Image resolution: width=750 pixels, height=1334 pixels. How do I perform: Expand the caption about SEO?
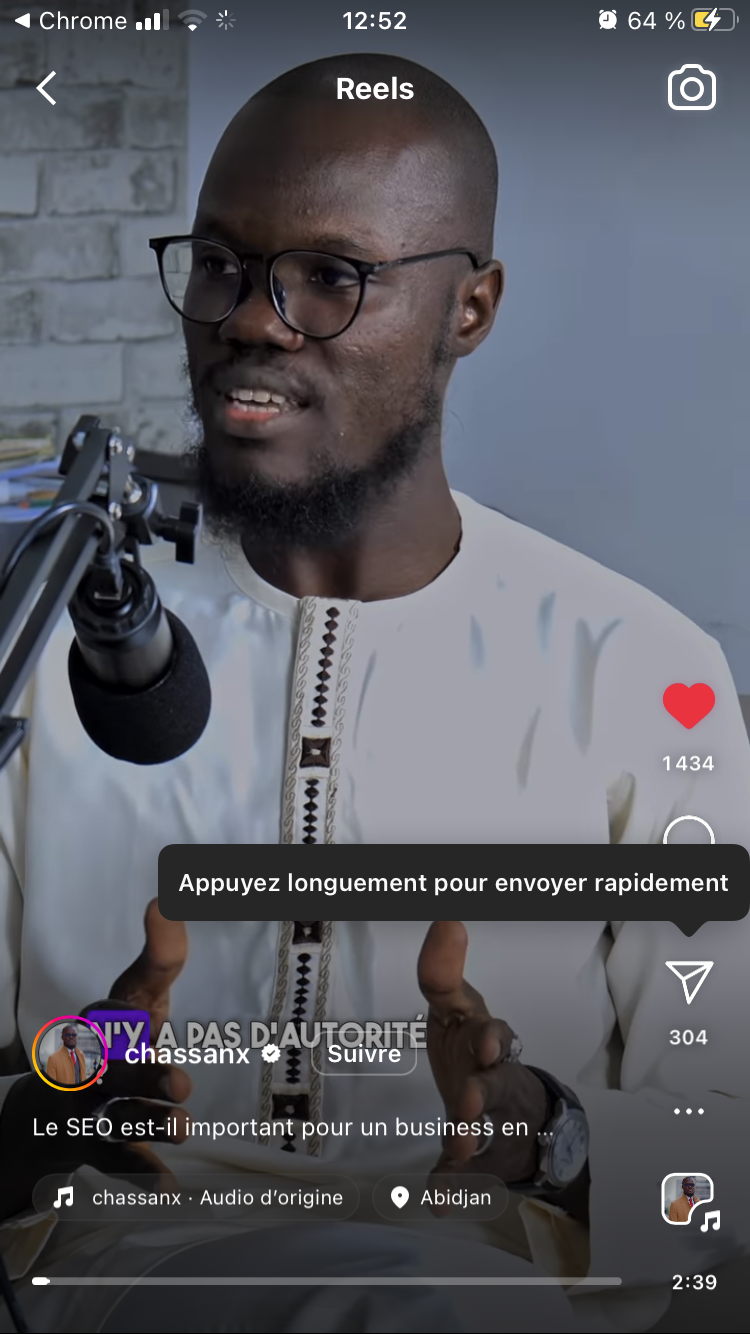293,1127
